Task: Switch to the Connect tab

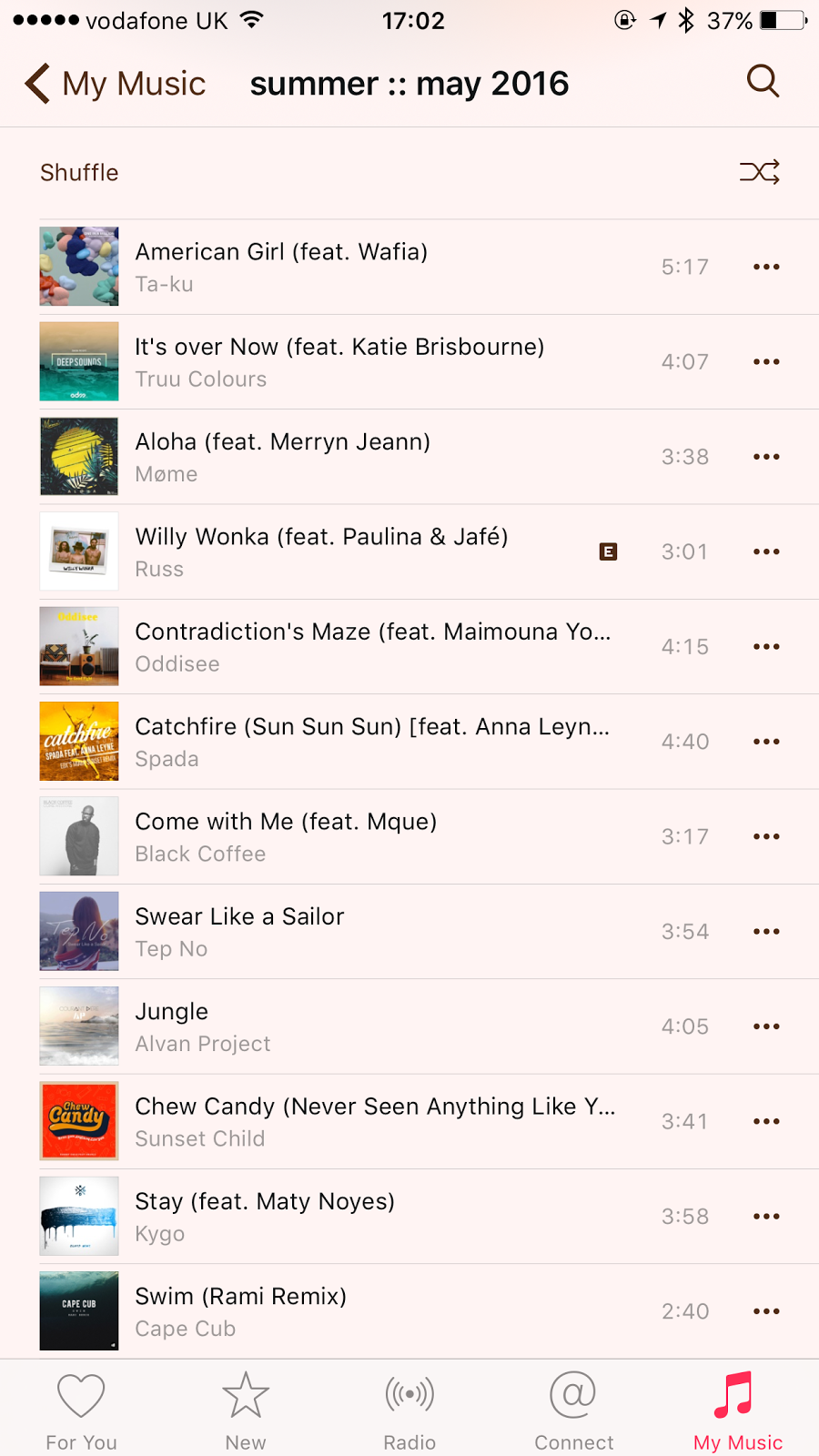Action: tap(573, 1410)
